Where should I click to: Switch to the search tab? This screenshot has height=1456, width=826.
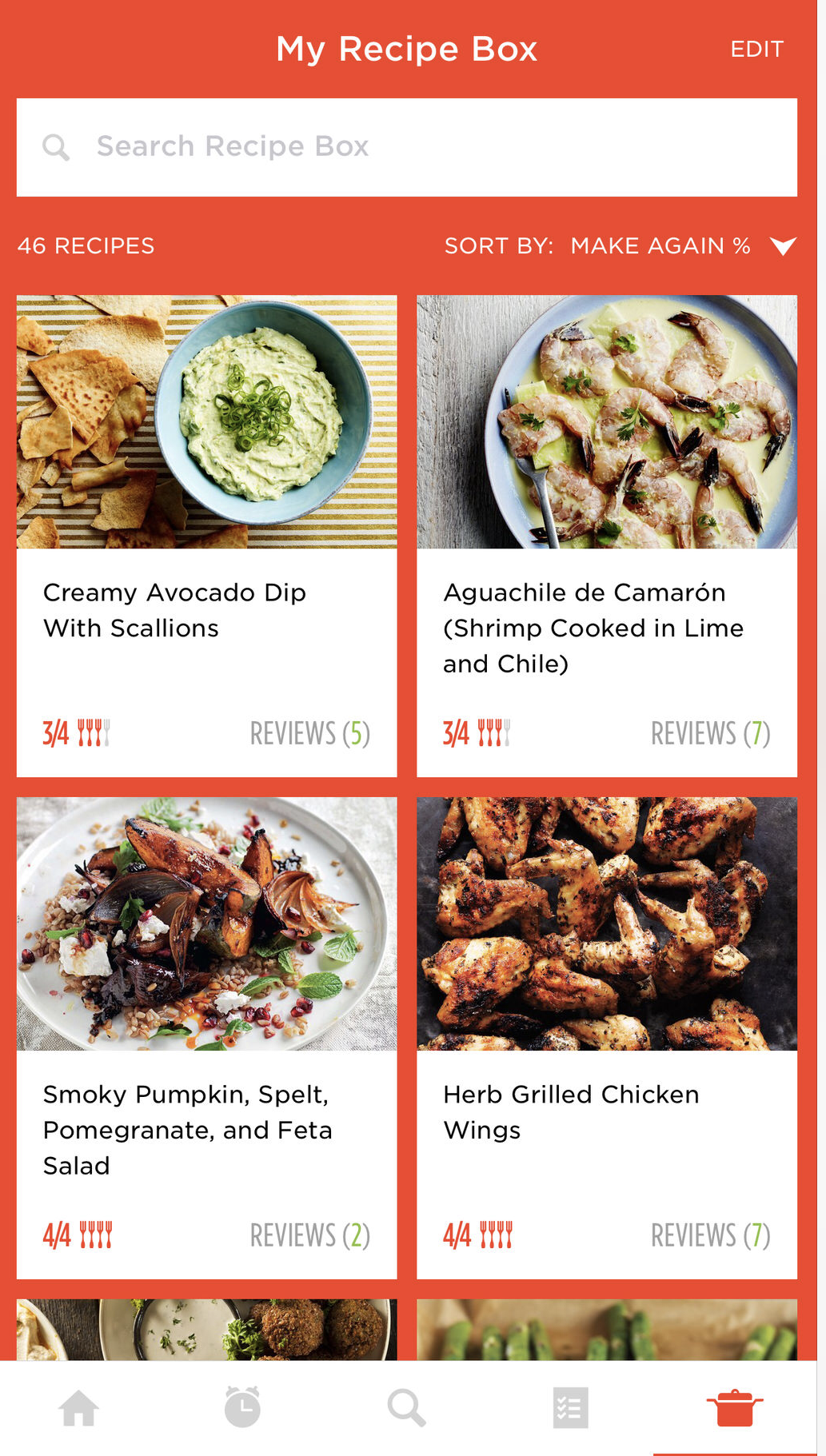click(x=406, y=1408)
